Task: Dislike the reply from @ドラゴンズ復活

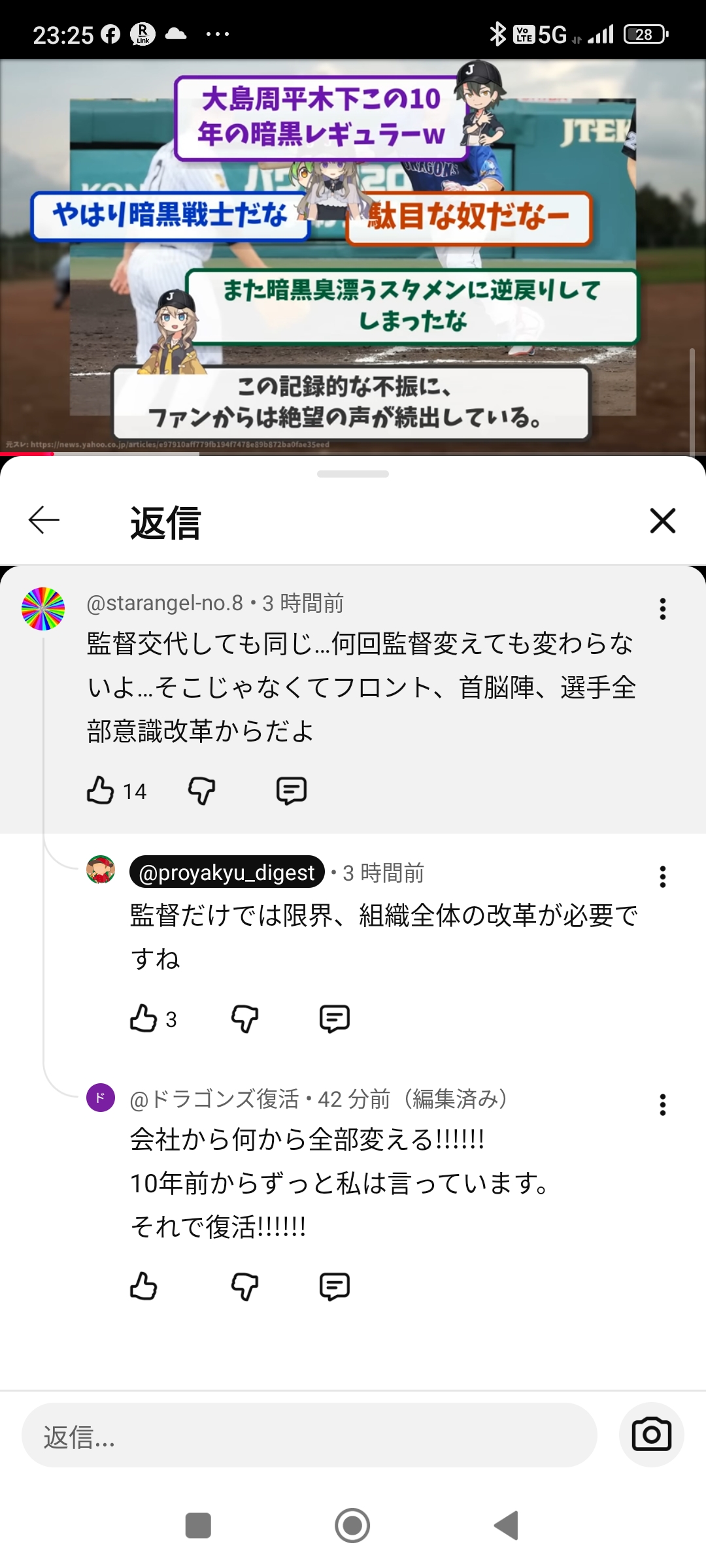Action: coord(244,1286)
